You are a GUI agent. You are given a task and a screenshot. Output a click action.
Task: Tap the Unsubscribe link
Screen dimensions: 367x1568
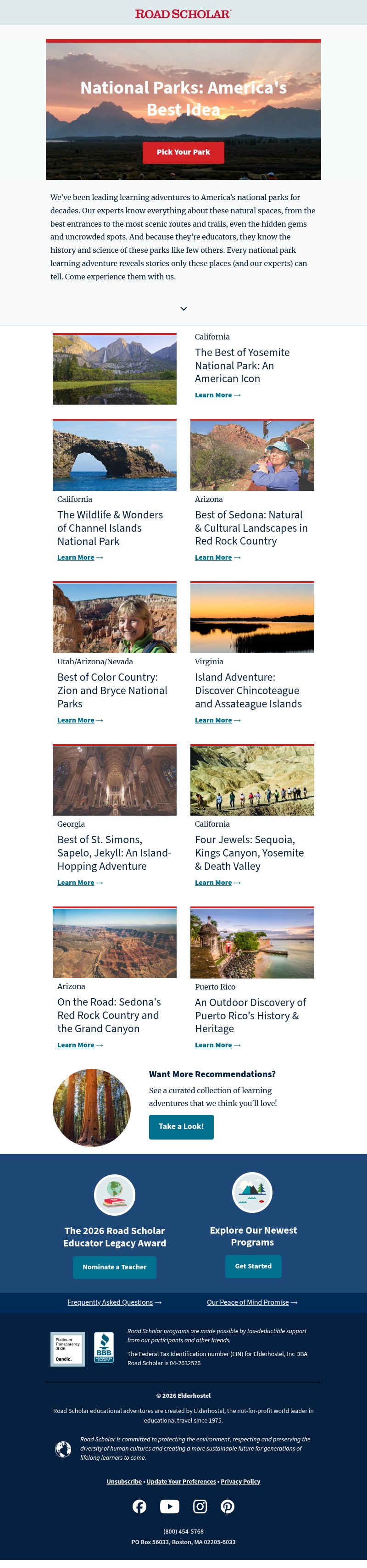click(x=124, y=1481)
